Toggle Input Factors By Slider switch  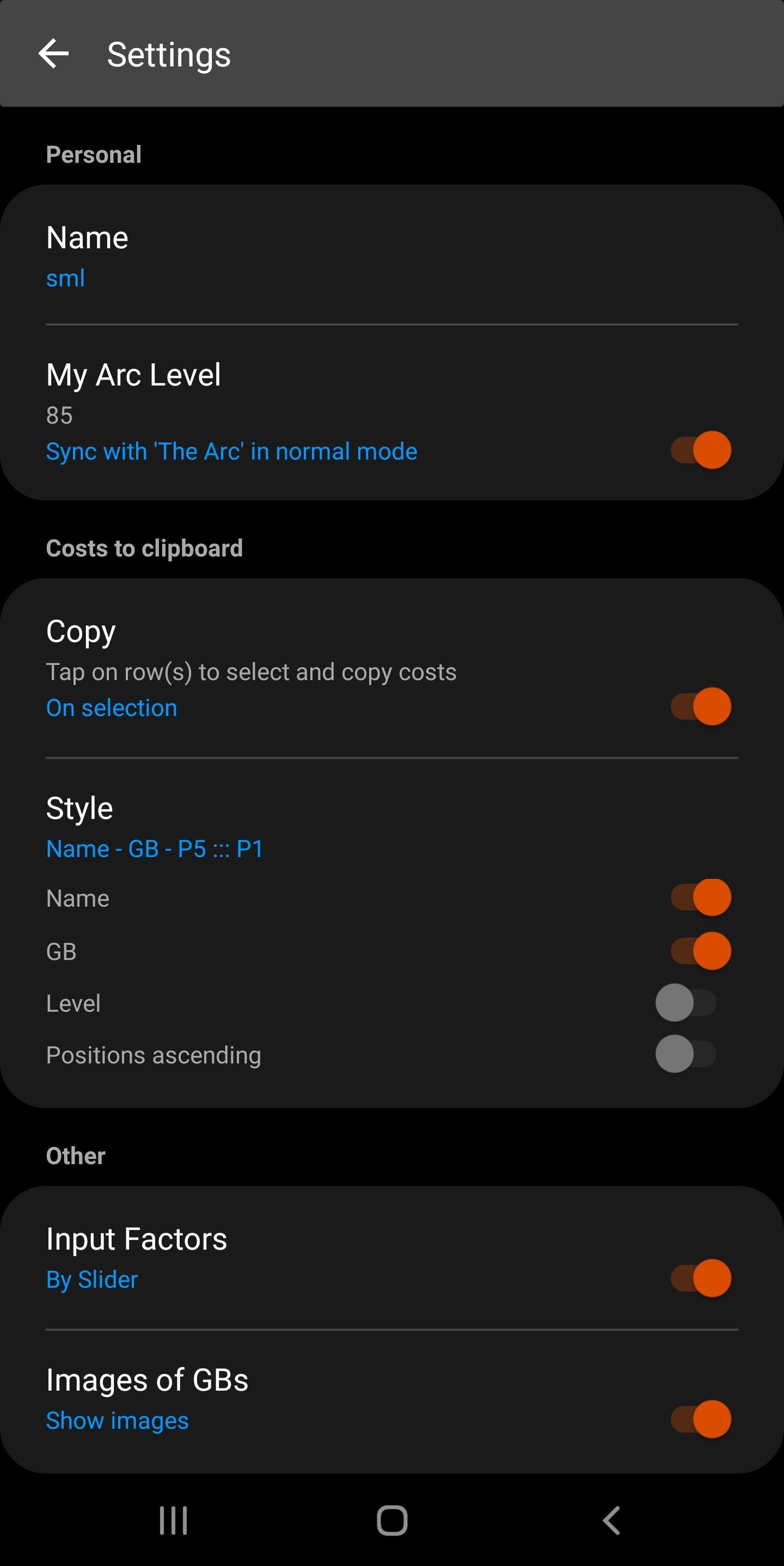pyautogui.click(x=701, y=1279)
